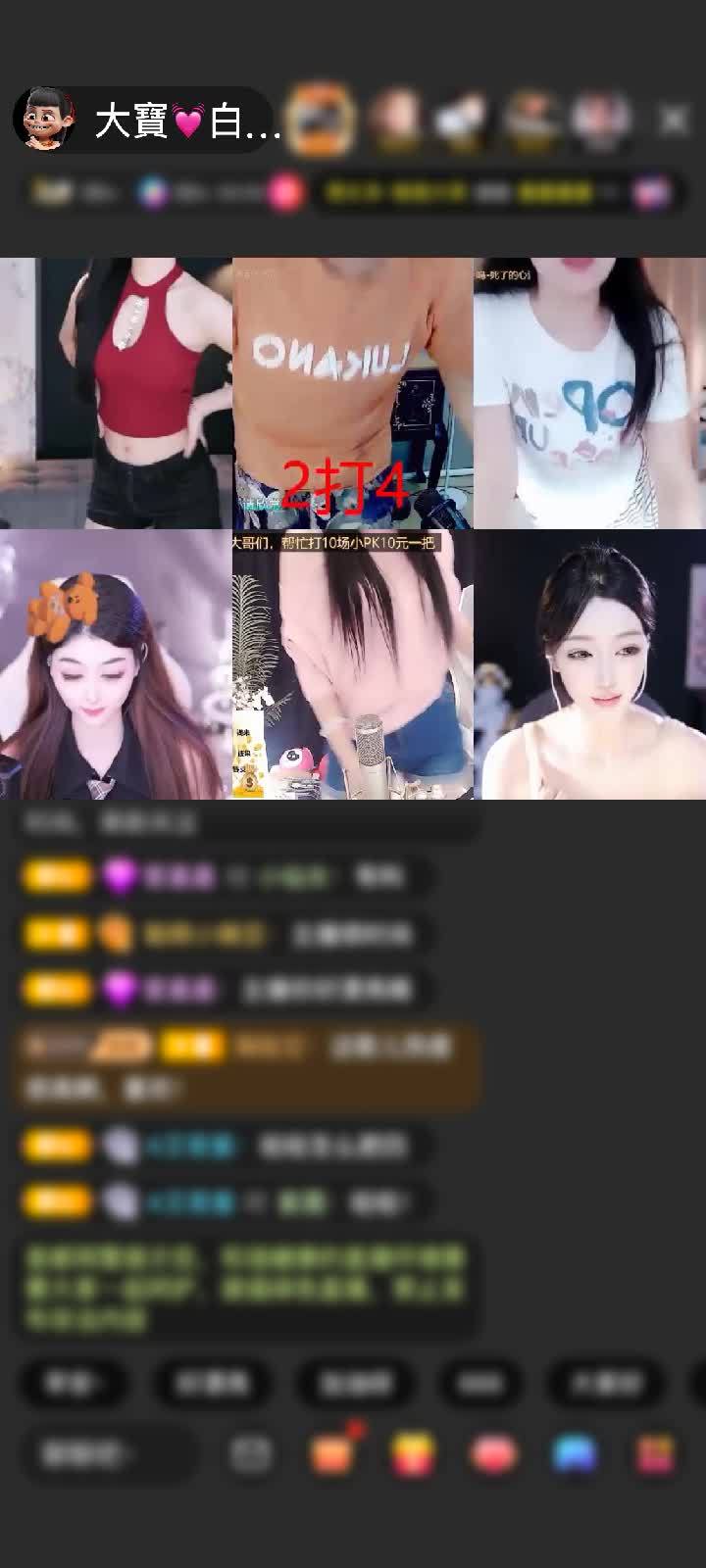The height and width of the screenshot is (1568, 706).
Task: Close the live stream room
Action: point(674,120)
